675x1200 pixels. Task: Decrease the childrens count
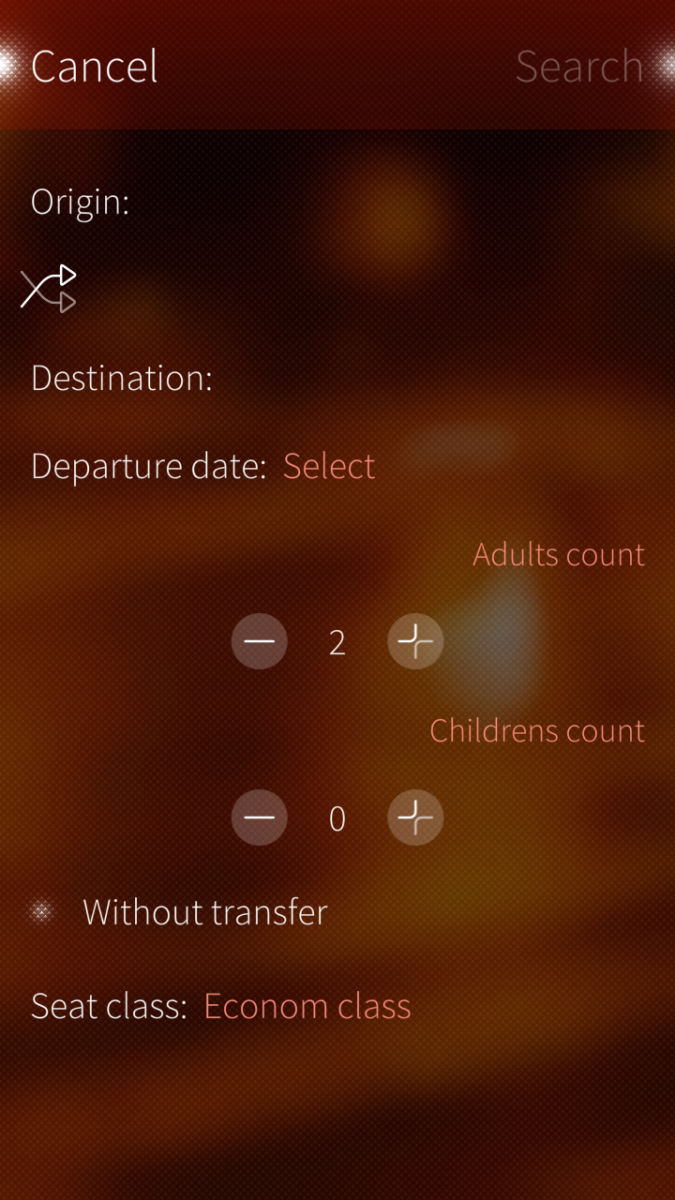coord(259,818)
